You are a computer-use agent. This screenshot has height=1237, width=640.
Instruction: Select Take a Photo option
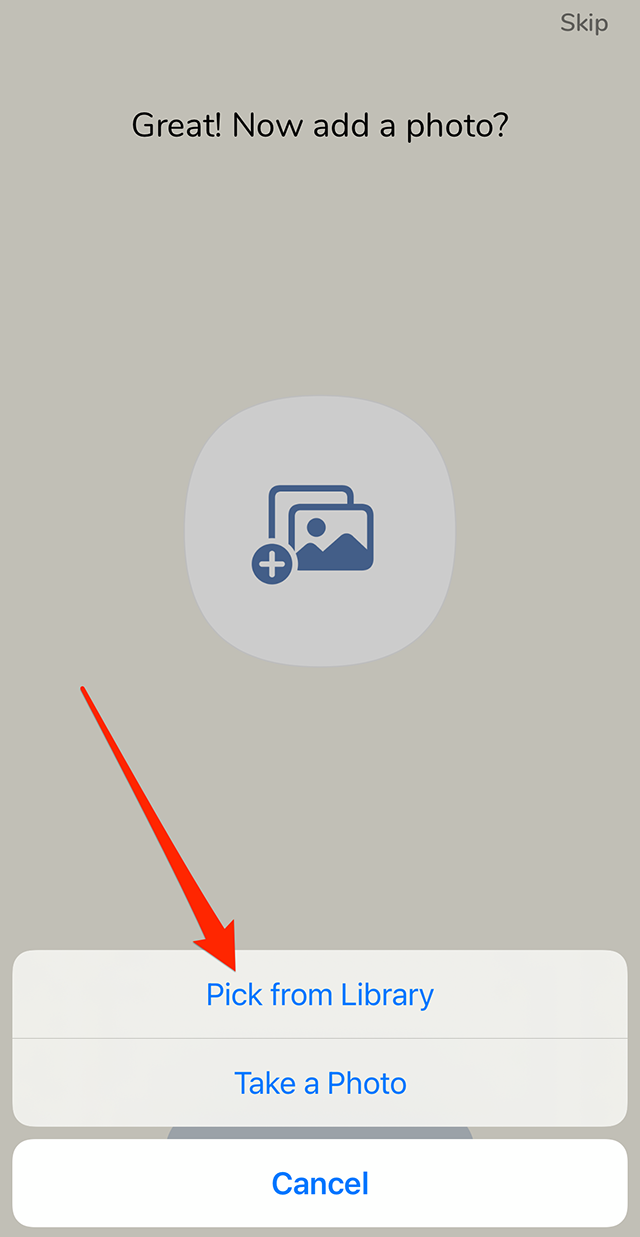pyautogui.click(x=320, y=1083)
